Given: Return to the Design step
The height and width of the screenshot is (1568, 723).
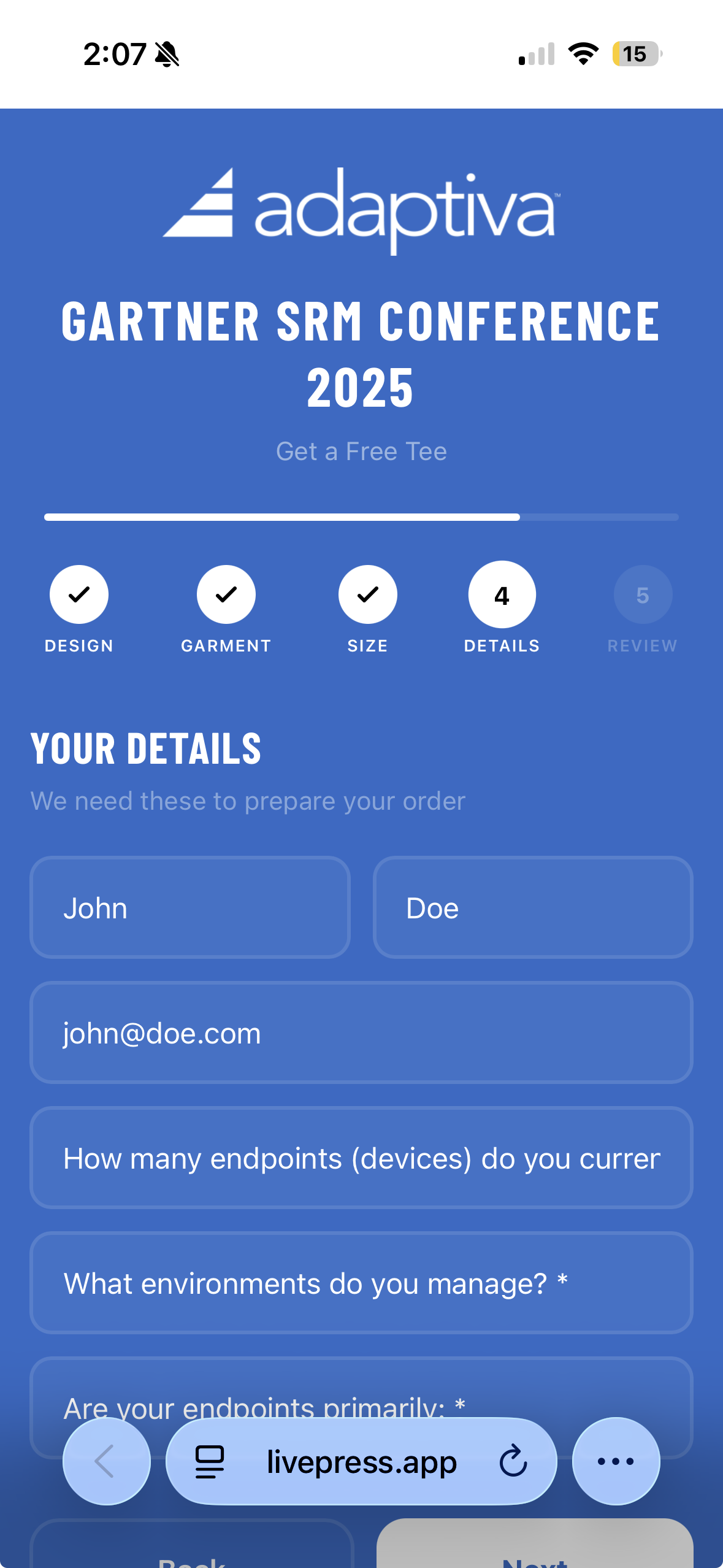Looking at the screenshot, I should click(x=79, y=594).
